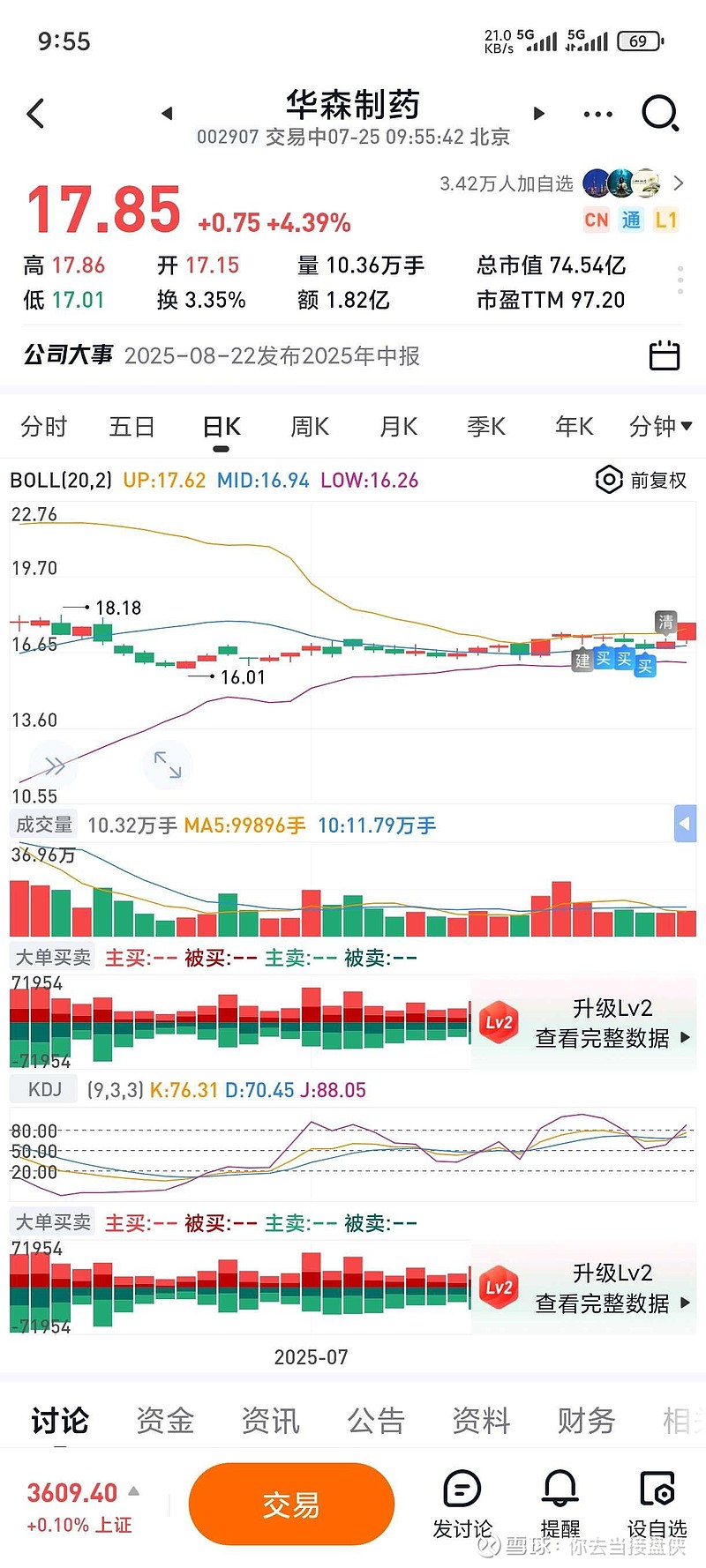This screenshot has width=706, height=1568.
Task: Switch to 分时 chart tab
Action: (x=43, y=427)
